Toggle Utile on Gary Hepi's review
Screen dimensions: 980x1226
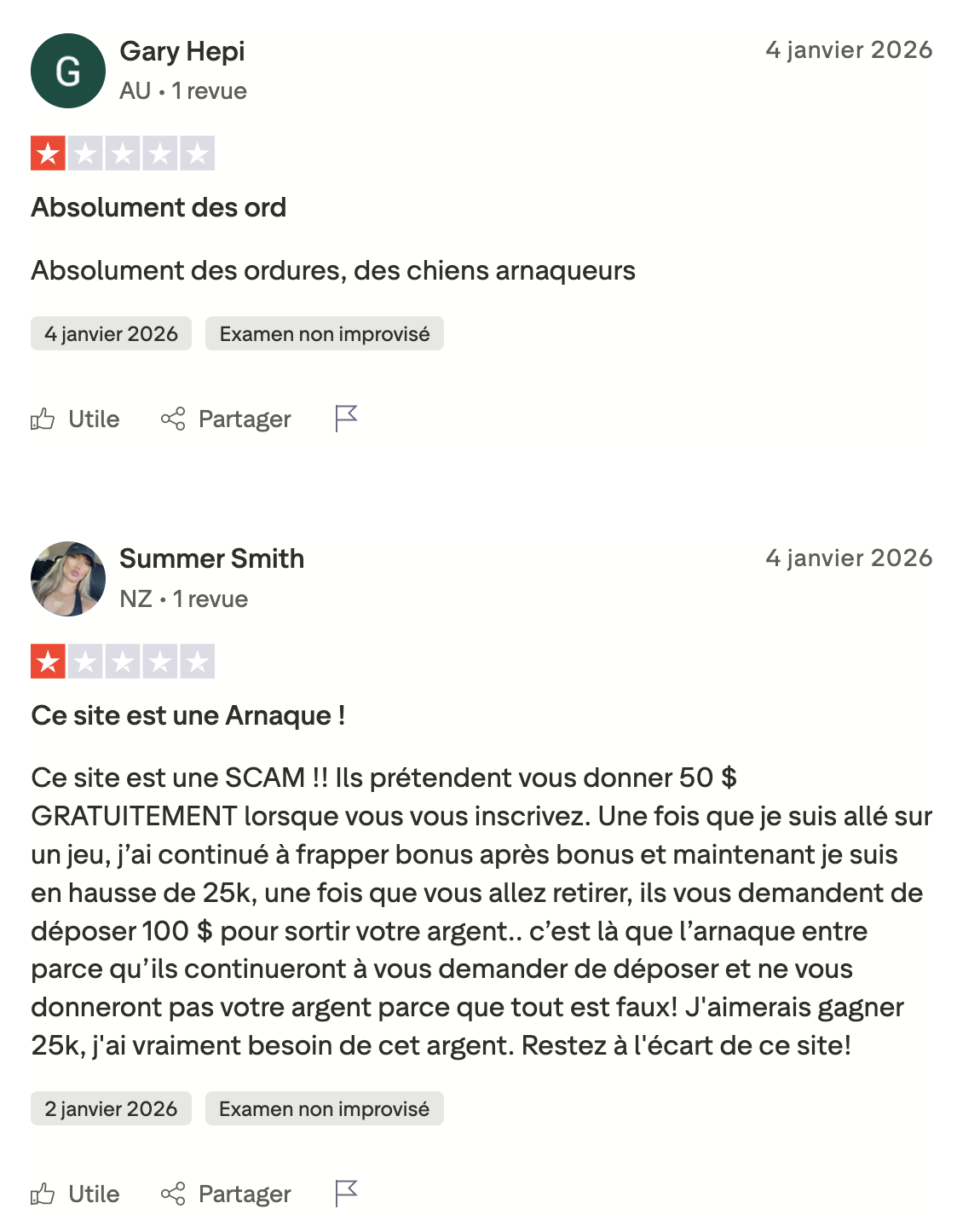75,419
